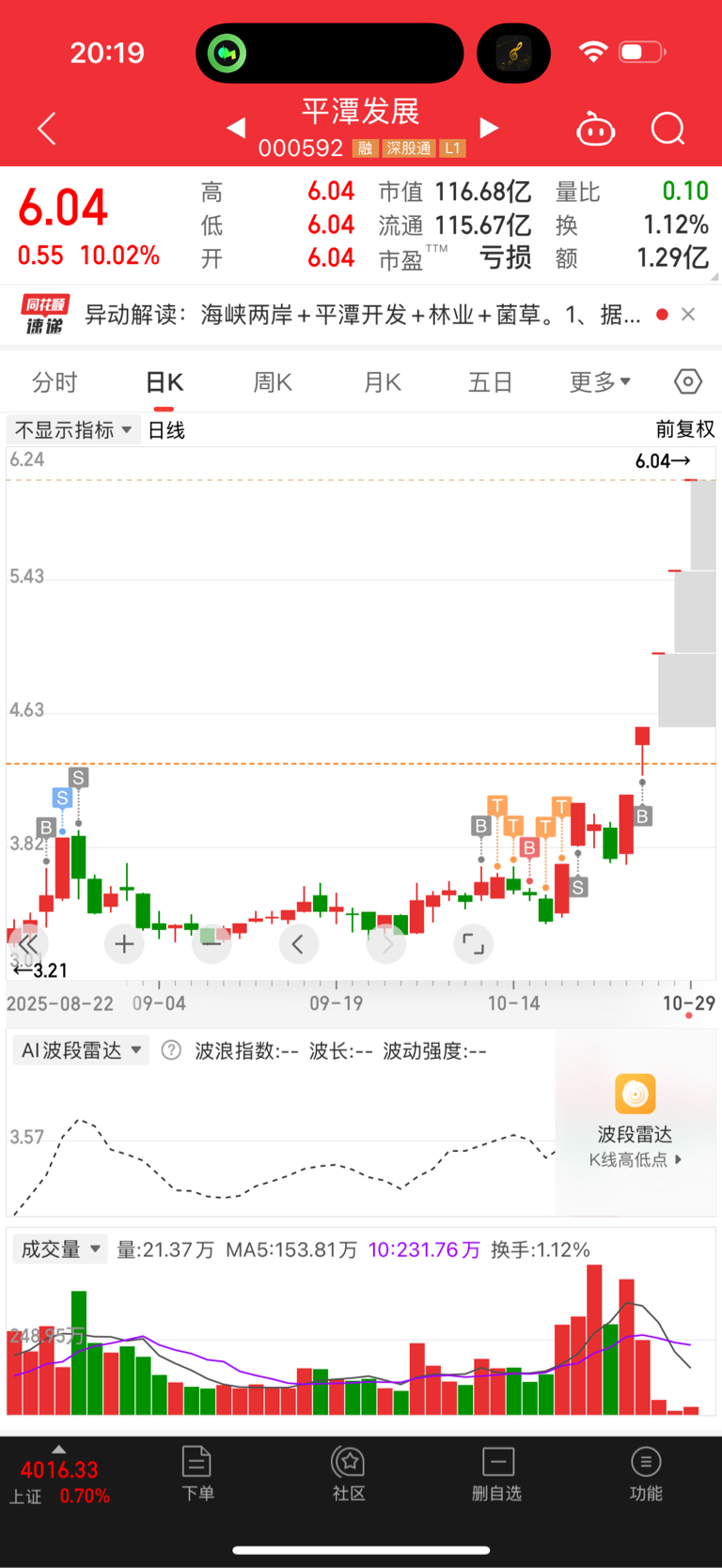Open the AI robot assistant
Viewport: 722px width, 1568px height.
pos(595,129)
